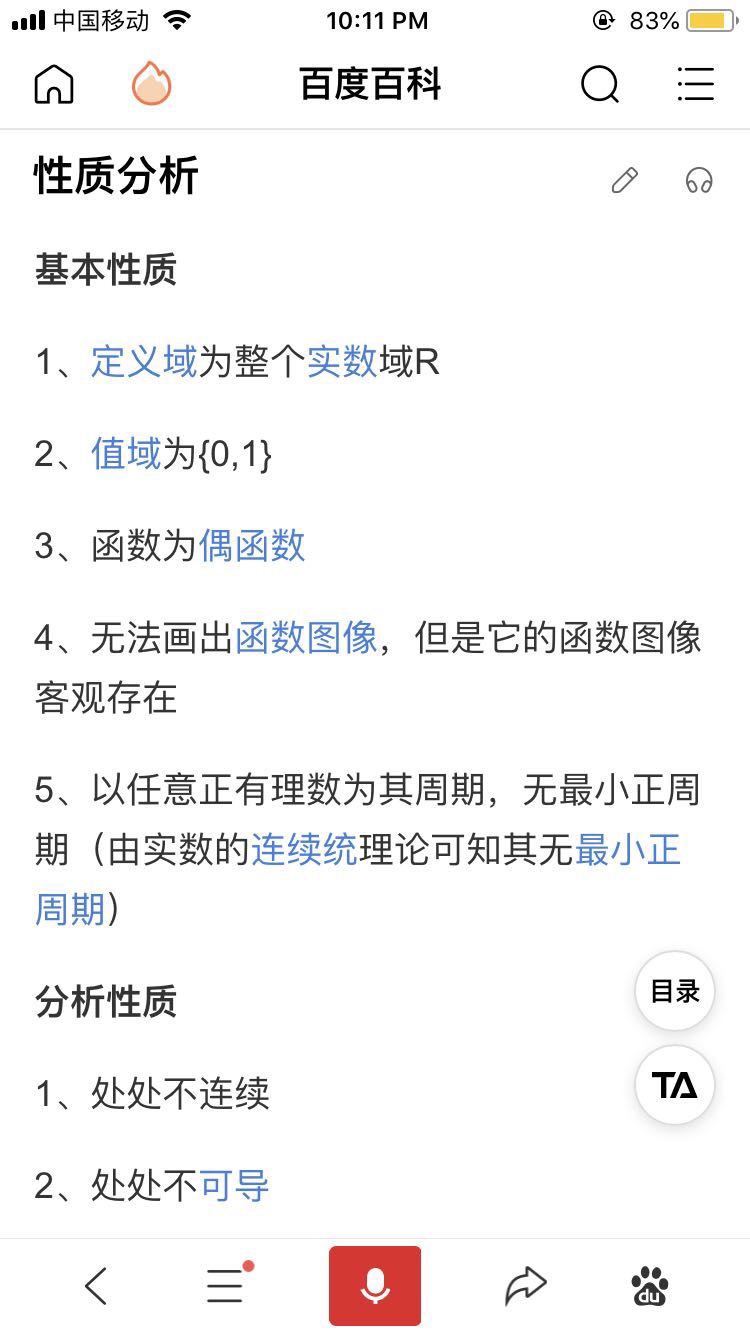Tap the TA floating button

coord(675,1085)
